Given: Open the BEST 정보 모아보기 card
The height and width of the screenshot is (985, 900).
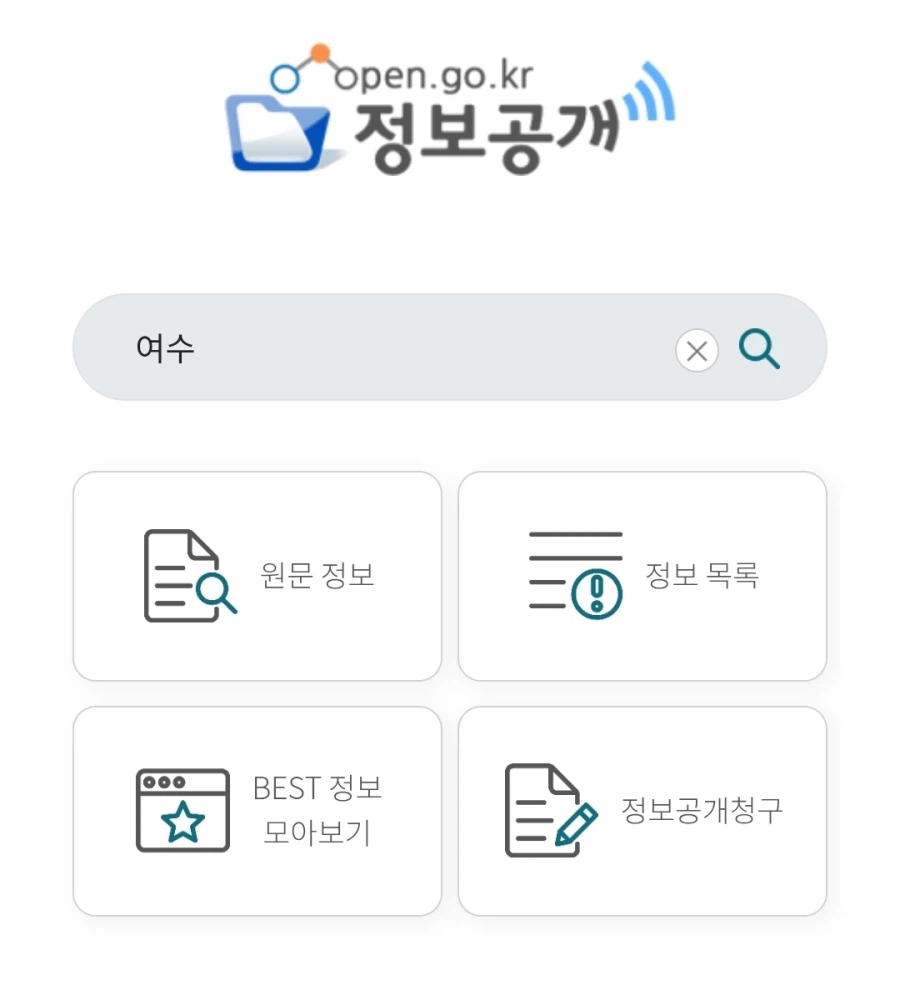Looking at the screenshot, I should (x=256, y=808).
